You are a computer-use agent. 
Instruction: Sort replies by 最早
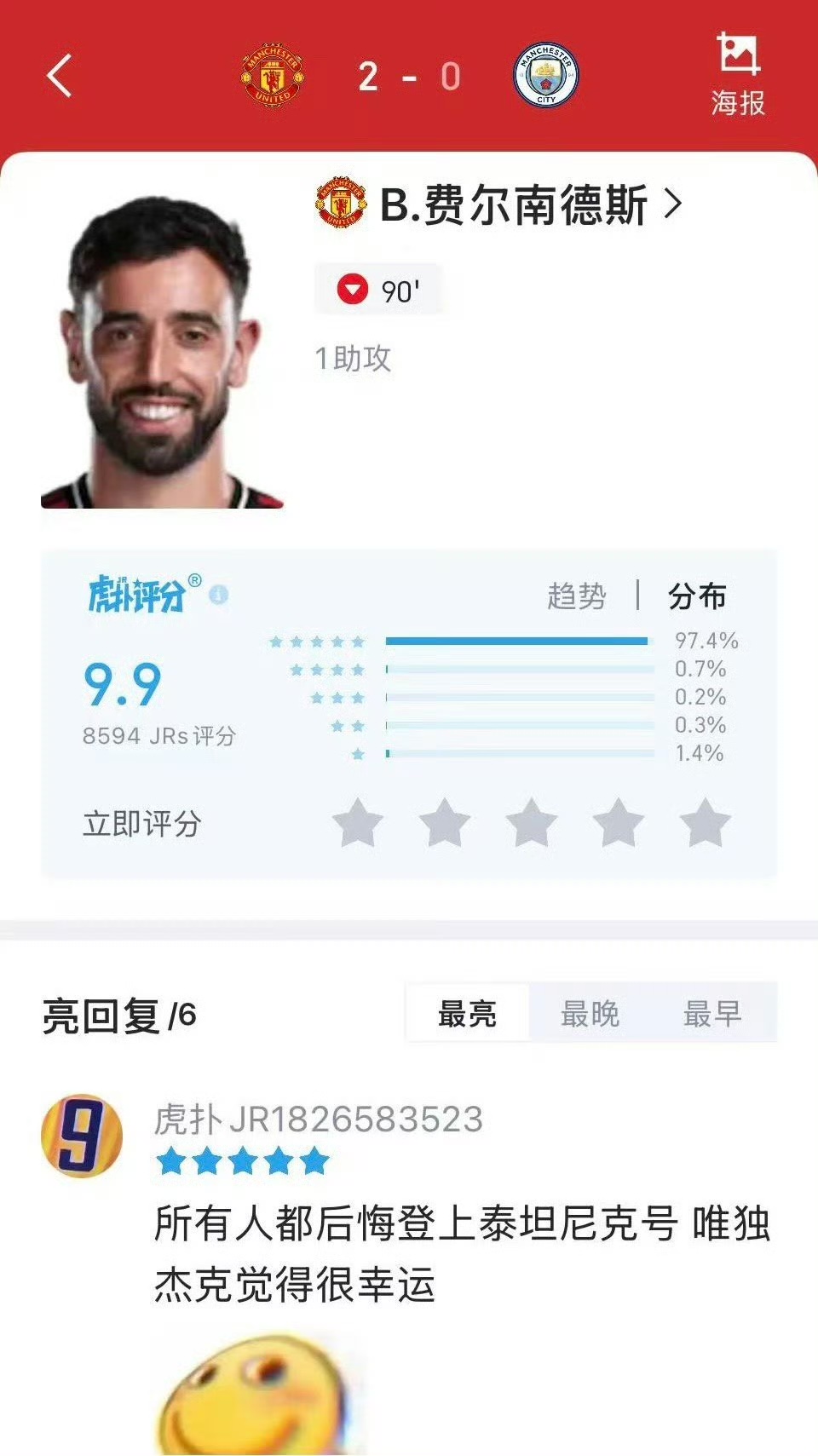pyautogui.click(x=712, y=1013)
